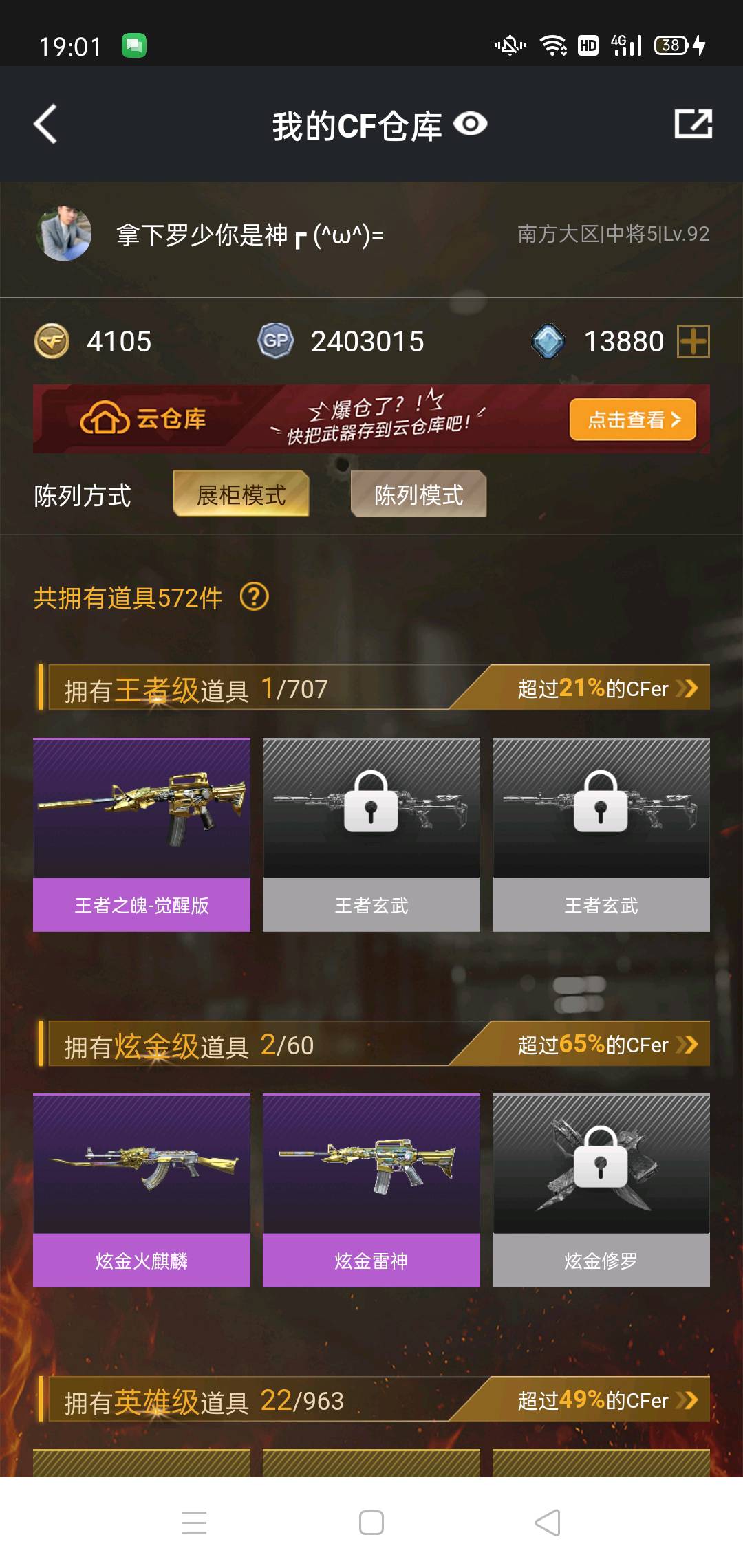
Task: Switch to 展柜模式 display
Action: click(241, 494)
